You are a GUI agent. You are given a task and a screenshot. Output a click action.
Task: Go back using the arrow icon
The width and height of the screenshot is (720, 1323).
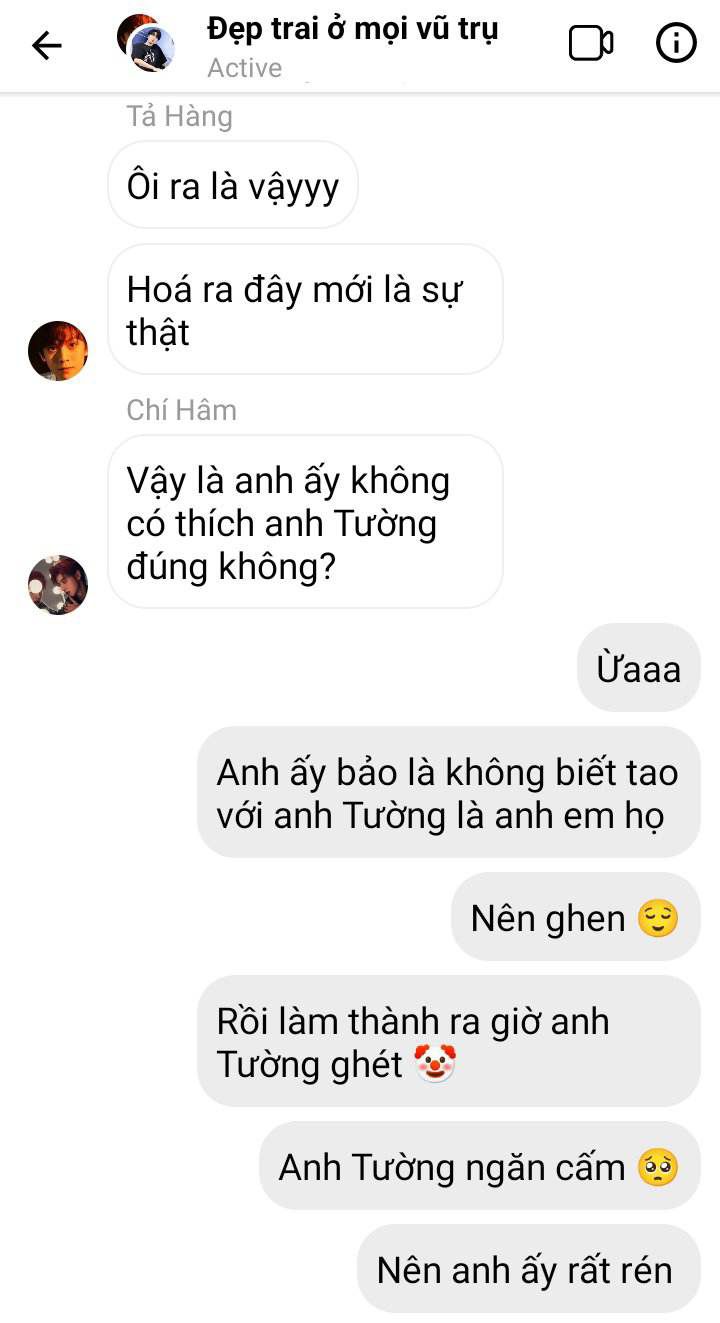click(47, 45)
